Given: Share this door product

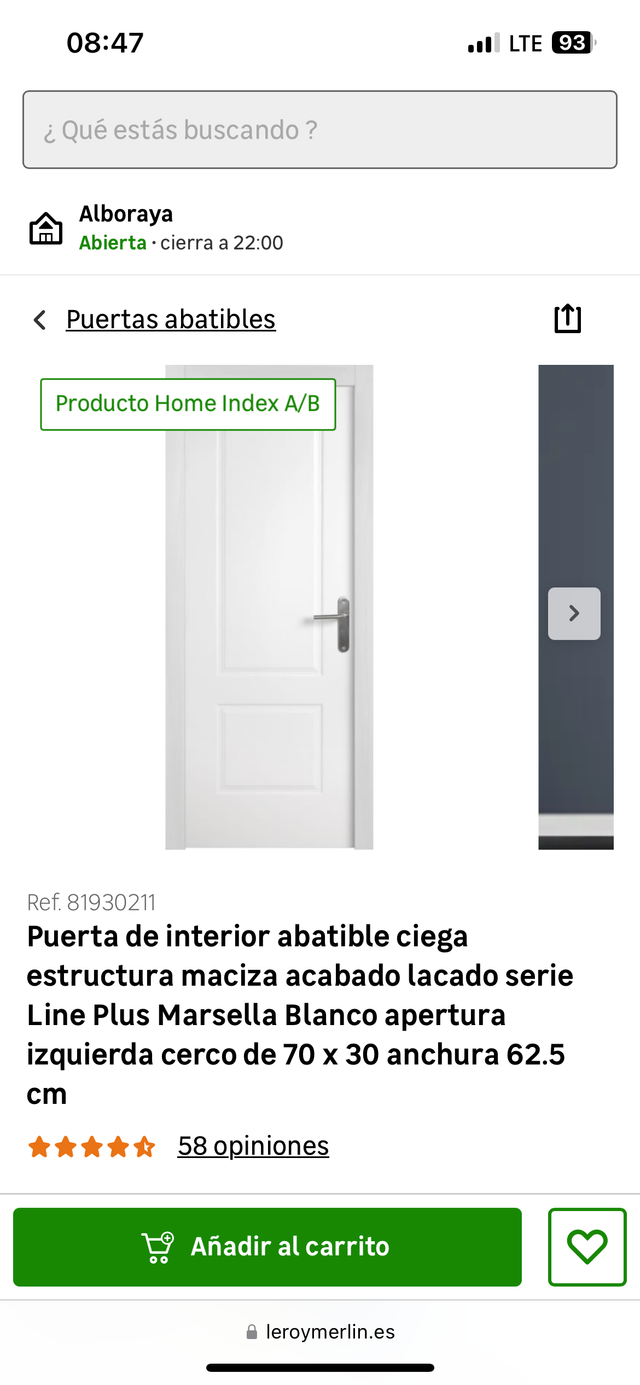Looking at the screenshot, I should [x=567, y=319].
